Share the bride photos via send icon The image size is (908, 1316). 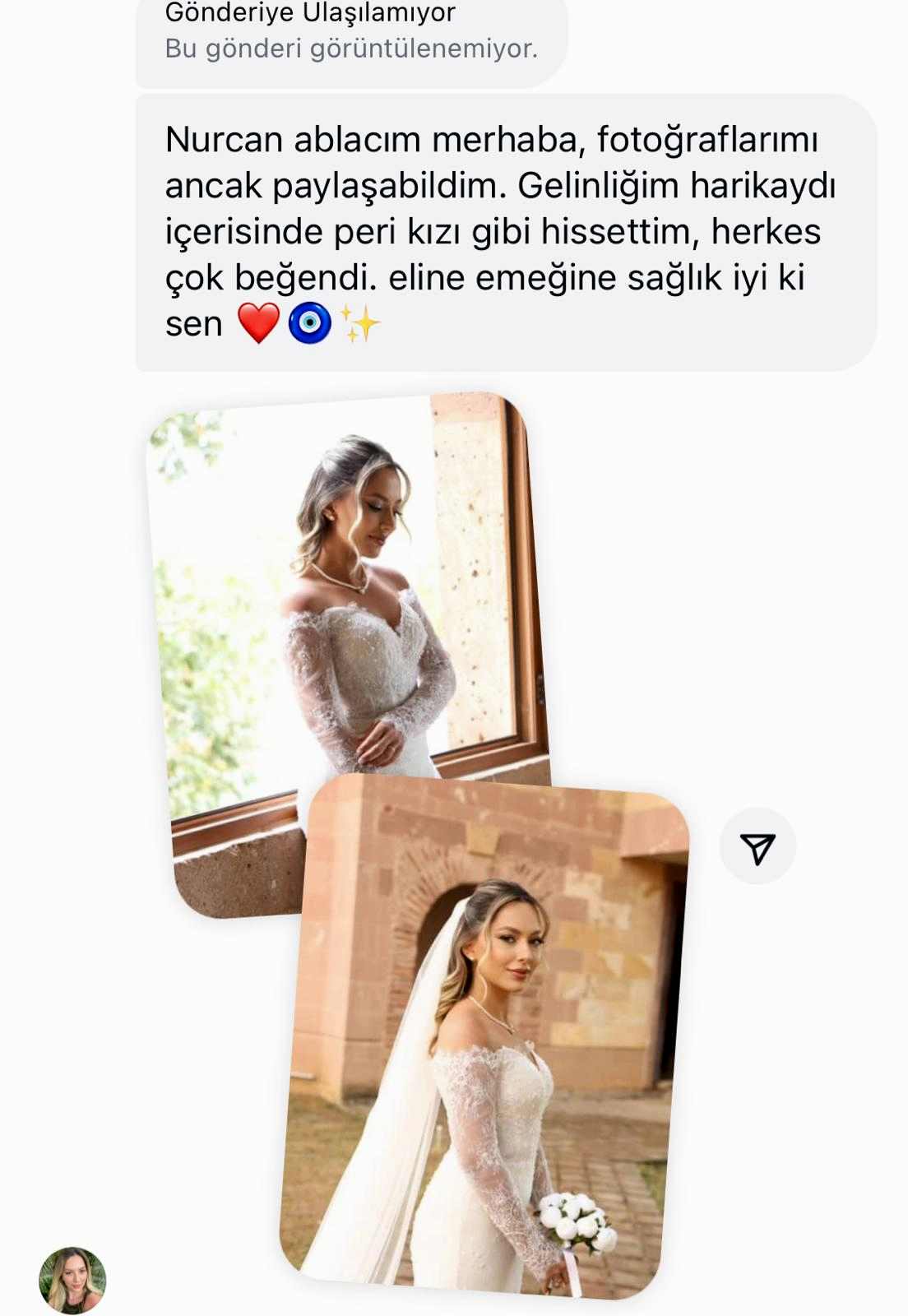tap(757, 847)
